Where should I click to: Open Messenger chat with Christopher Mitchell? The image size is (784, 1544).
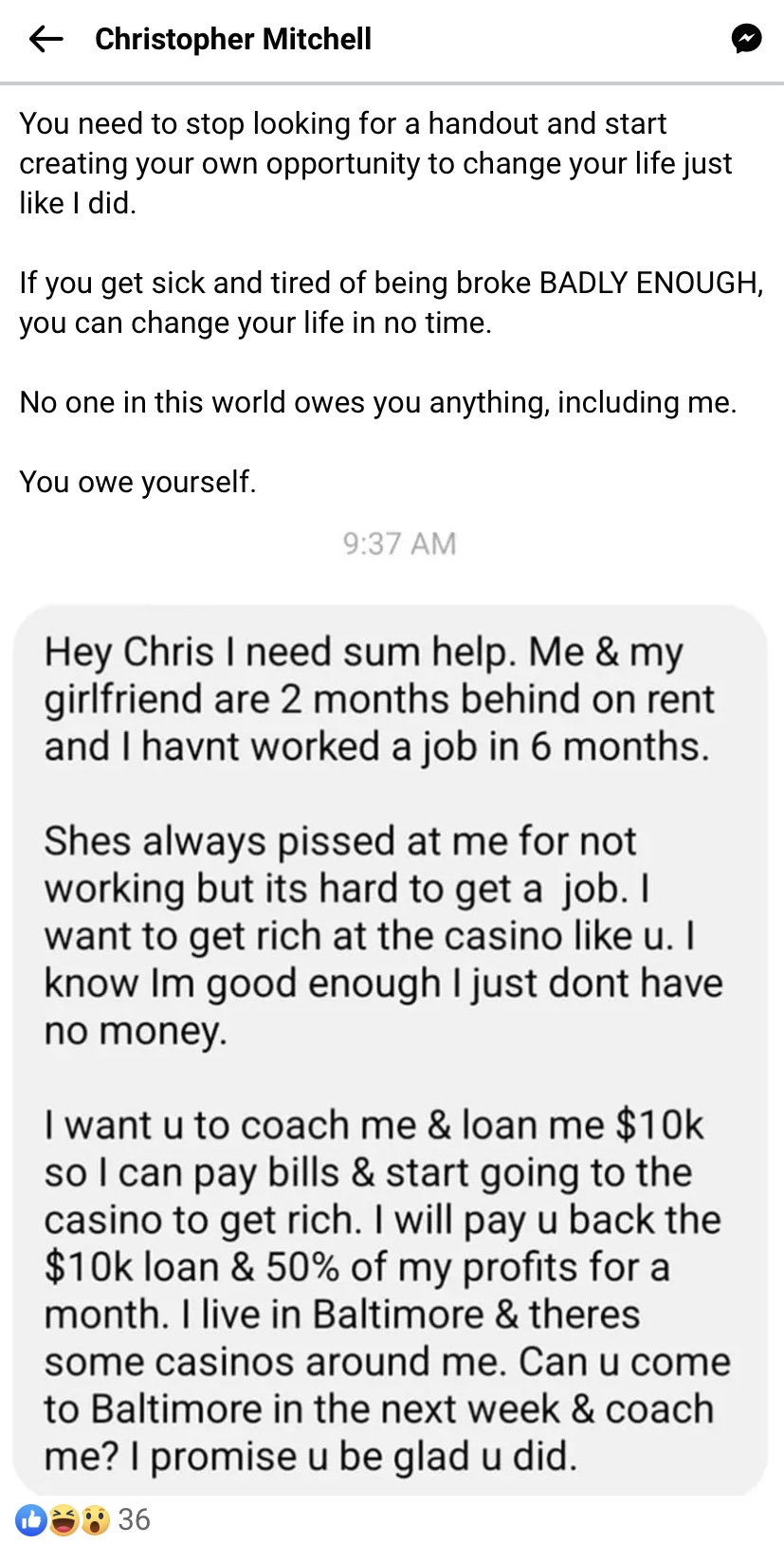coord(746,39)
